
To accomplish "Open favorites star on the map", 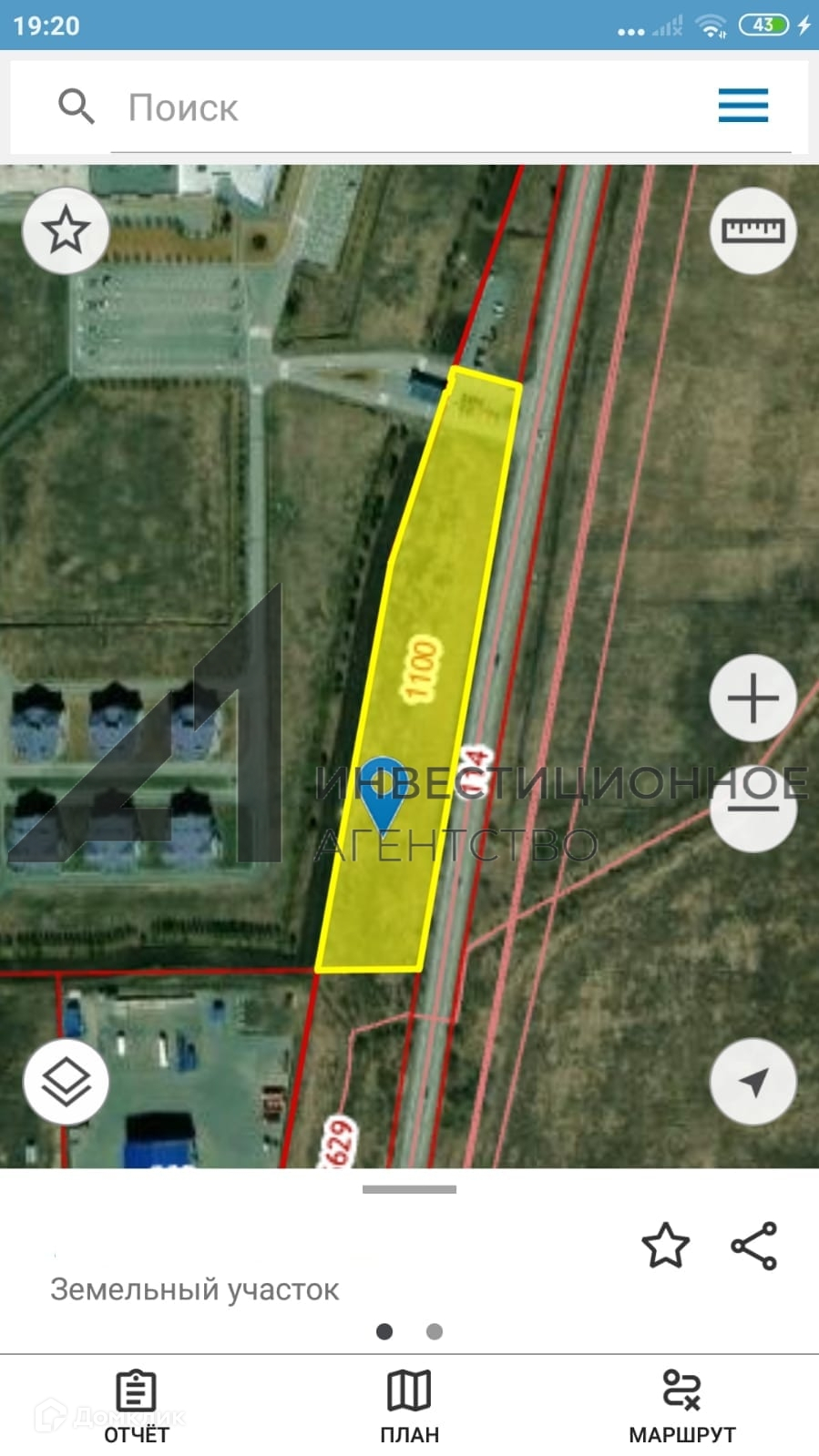I will pyautogui.click(x=66, y=230).
